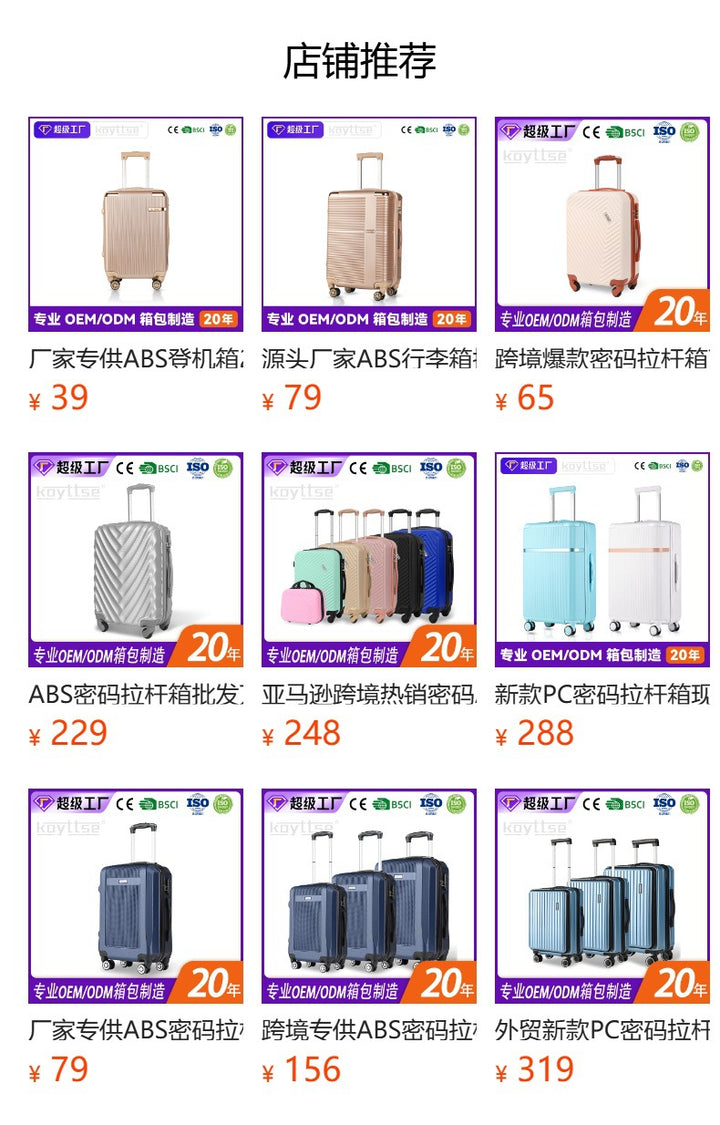Select the ¥65 cream trolley case listing
Screen dimensions: 720x1125
tap(602, 225)
